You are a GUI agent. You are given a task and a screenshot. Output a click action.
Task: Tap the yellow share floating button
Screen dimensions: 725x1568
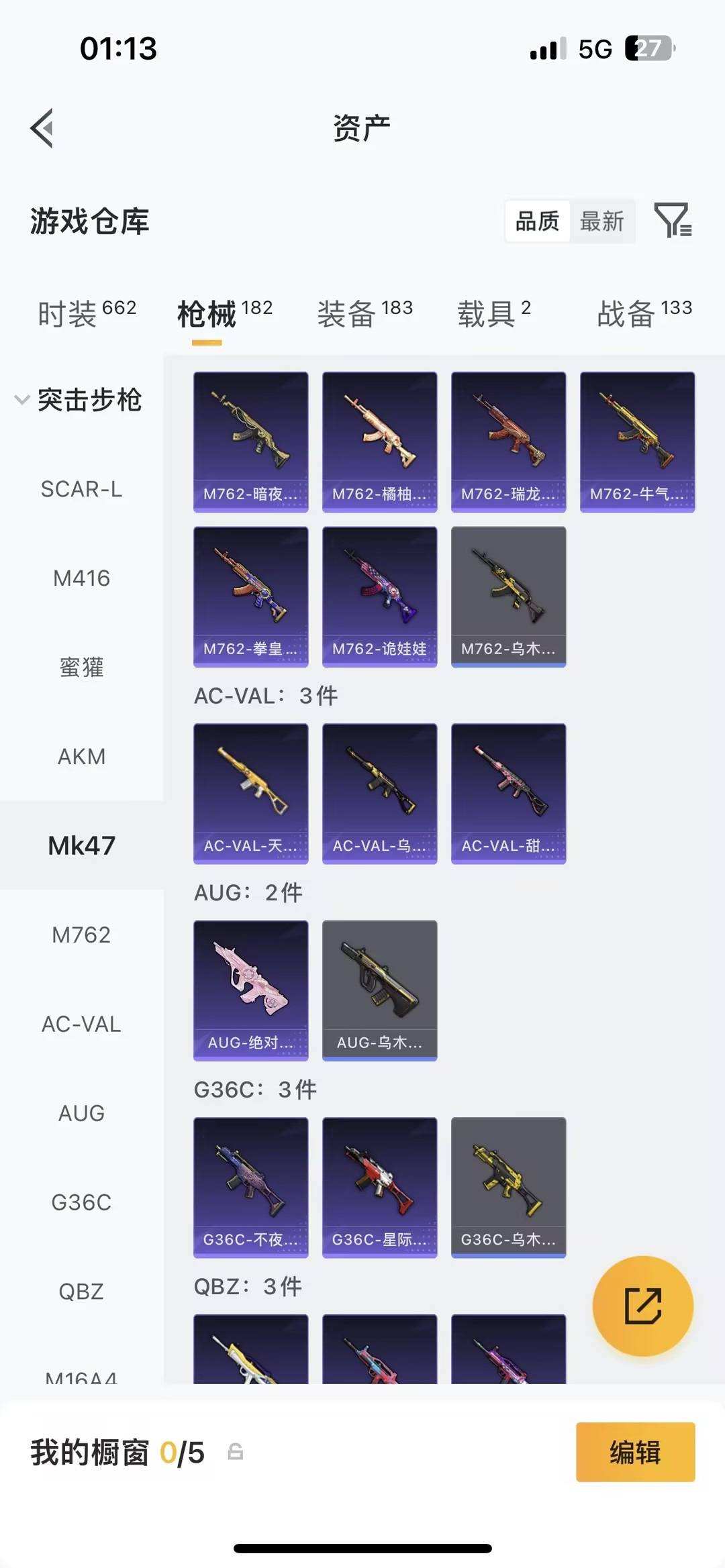click(642, 1306)
